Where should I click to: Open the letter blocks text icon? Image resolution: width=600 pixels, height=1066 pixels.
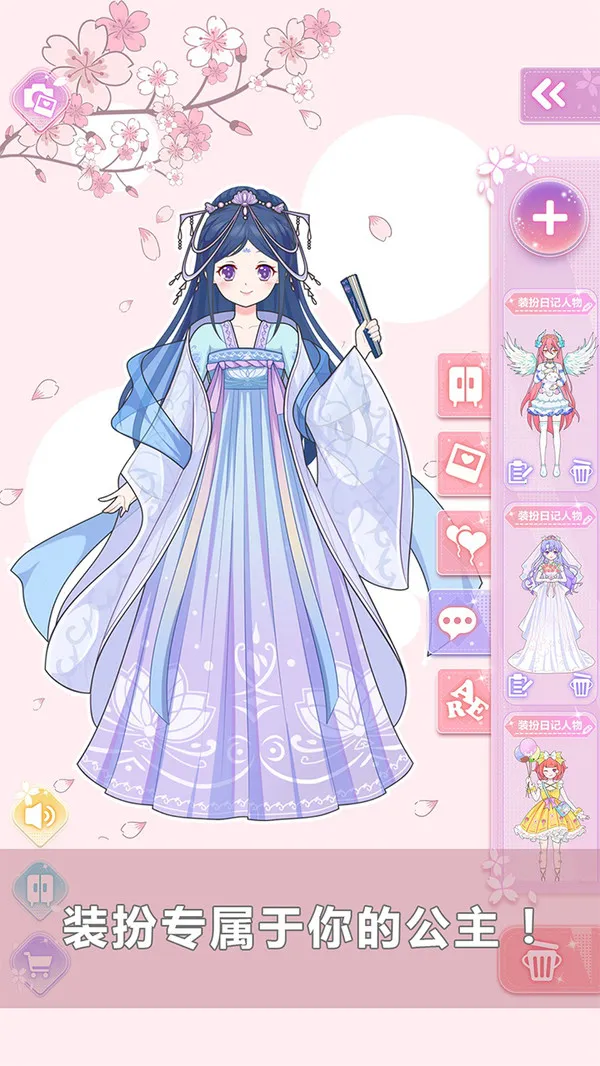pyautogui.click(x=463, y=703)
